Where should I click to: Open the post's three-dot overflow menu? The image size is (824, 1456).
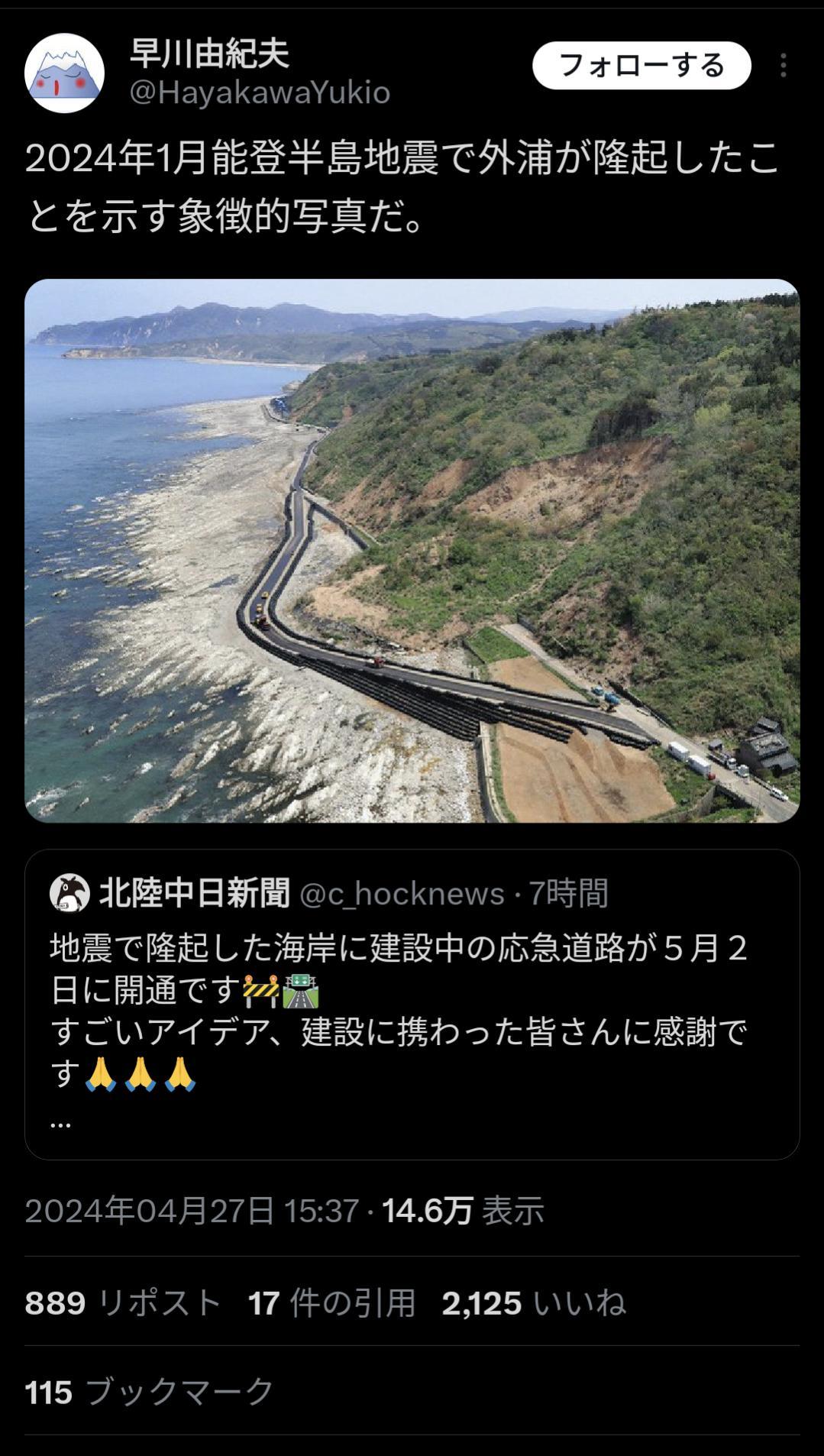click(783, 66)
